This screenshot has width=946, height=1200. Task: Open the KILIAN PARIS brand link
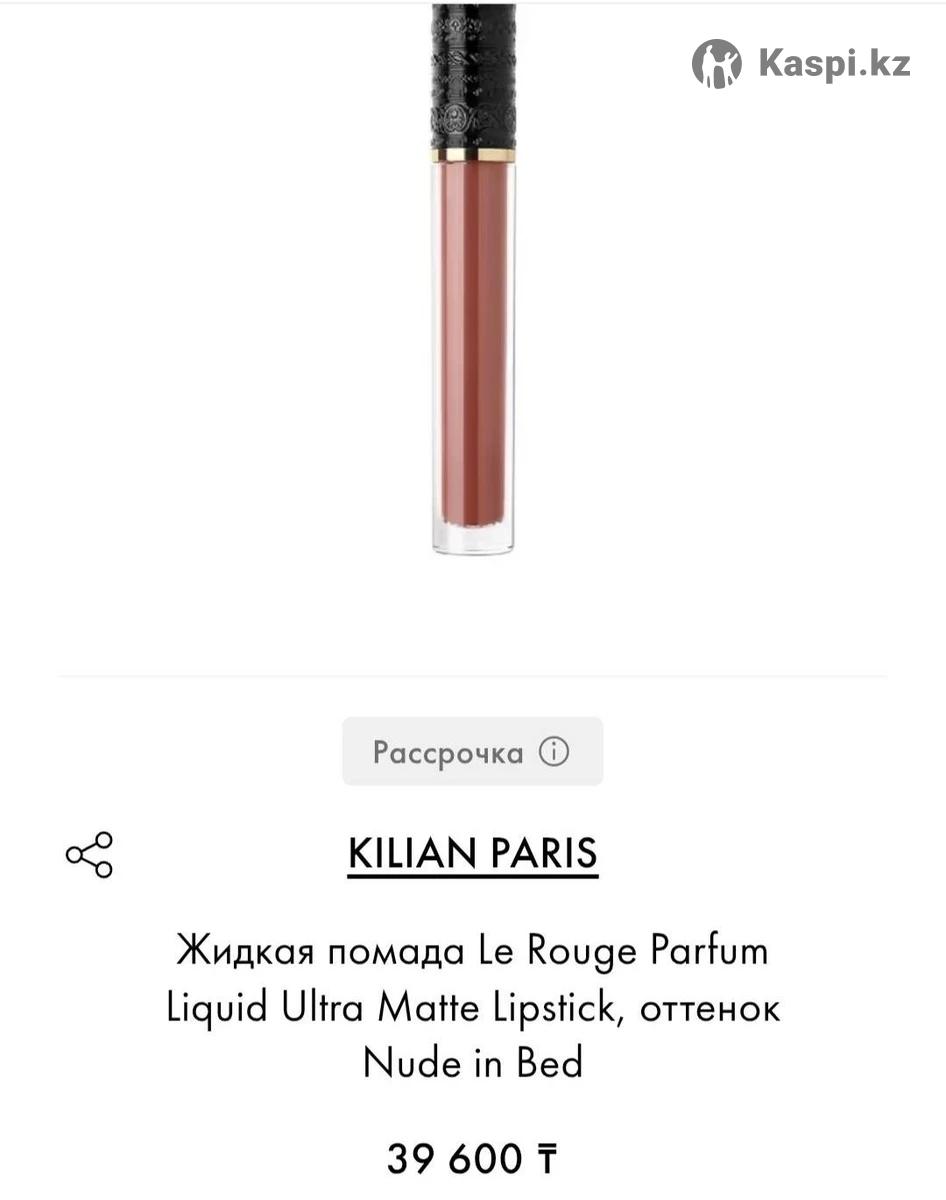(x=472, y=853)
